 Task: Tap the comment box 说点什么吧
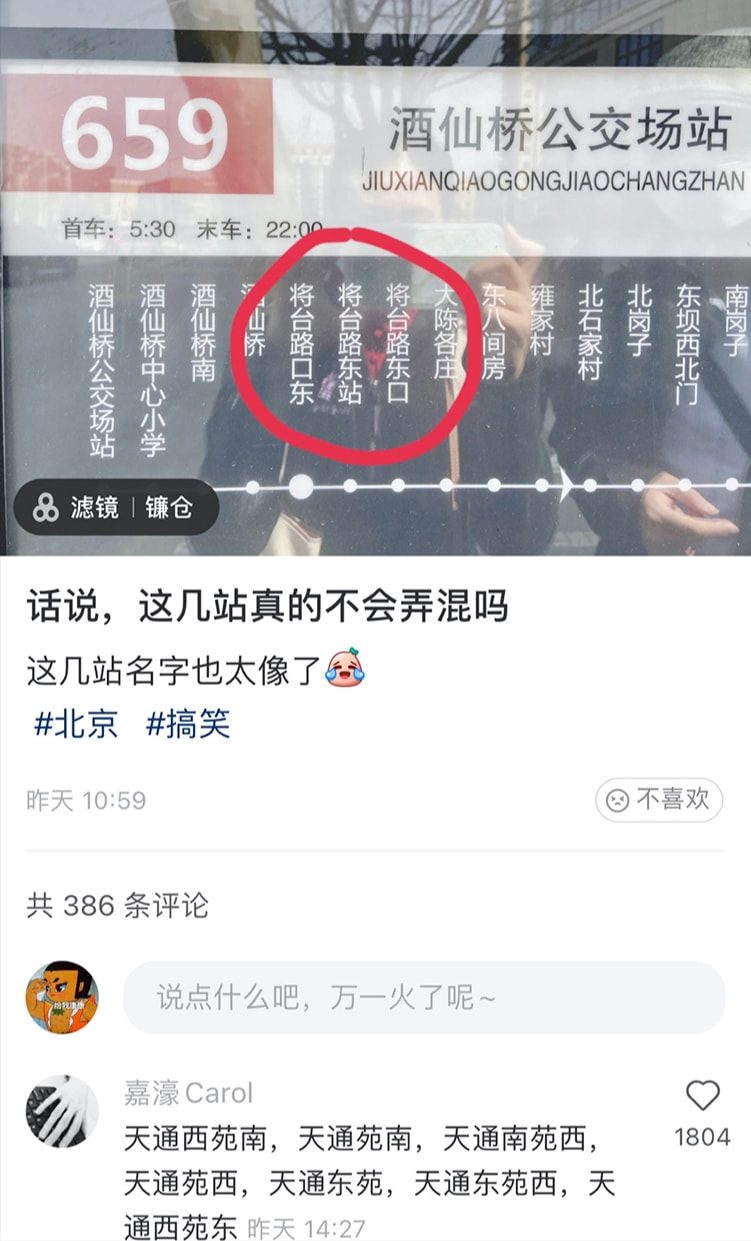pos(424,997)
